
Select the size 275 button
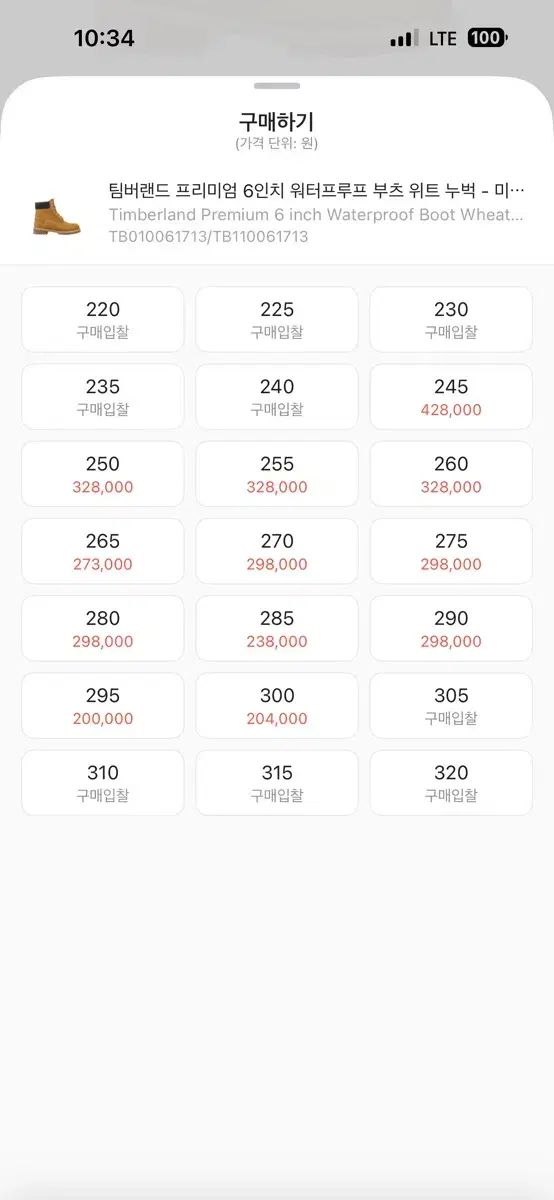(x=451, y=551)
